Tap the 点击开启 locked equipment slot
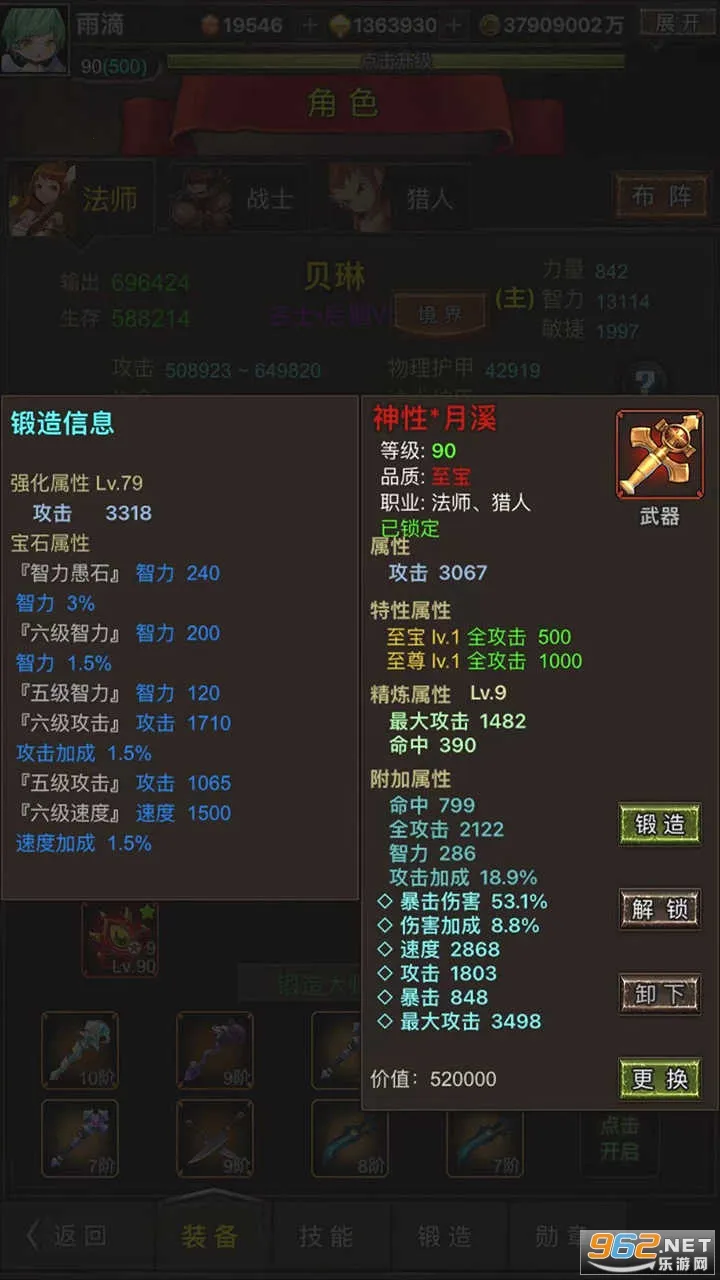The image size is (720, 1280). (620, 1138)
